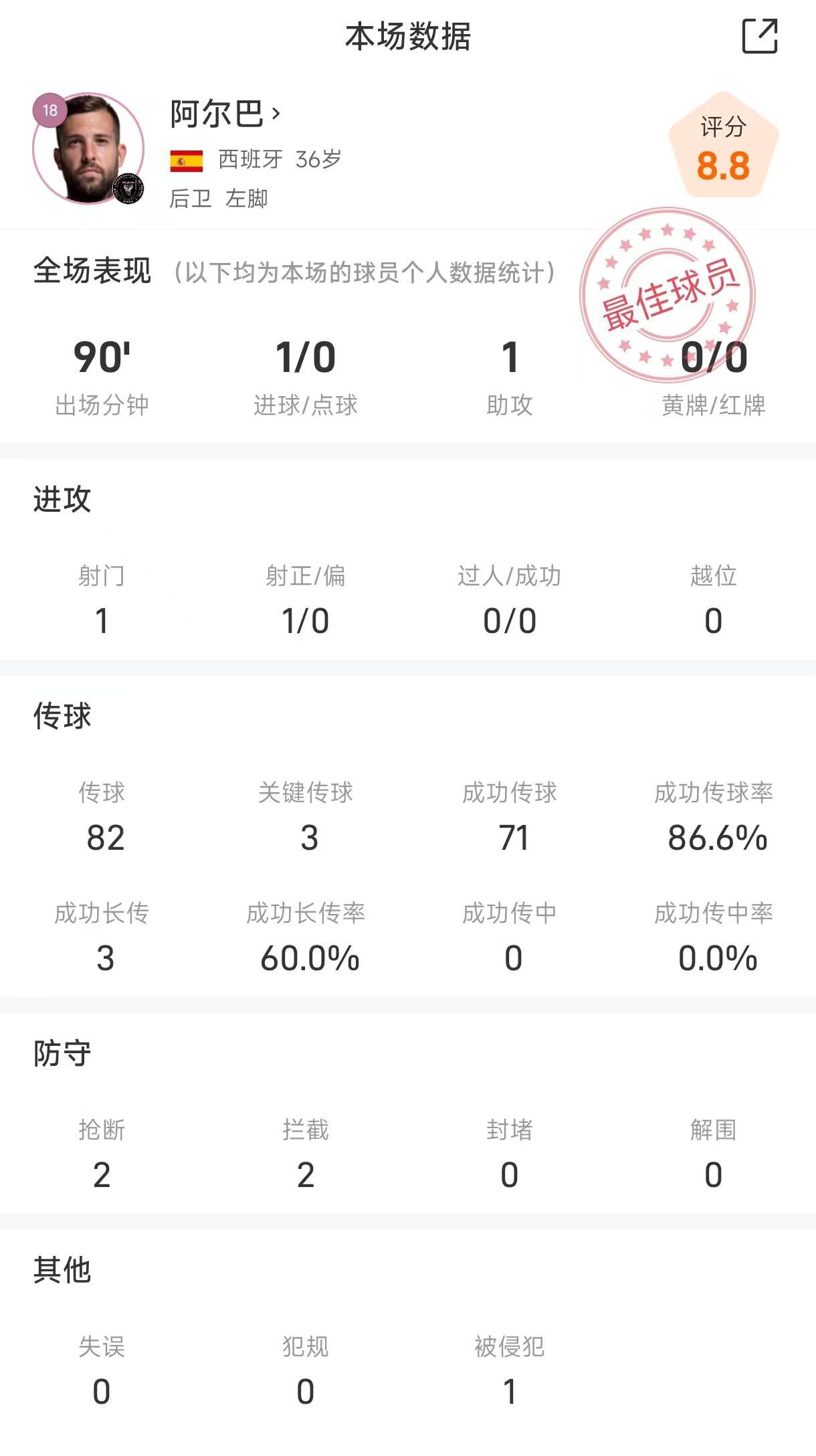Open 阿尔巴's player profile
The height and width of the screenshot is (1456, 816).
[x=225, y=114]
